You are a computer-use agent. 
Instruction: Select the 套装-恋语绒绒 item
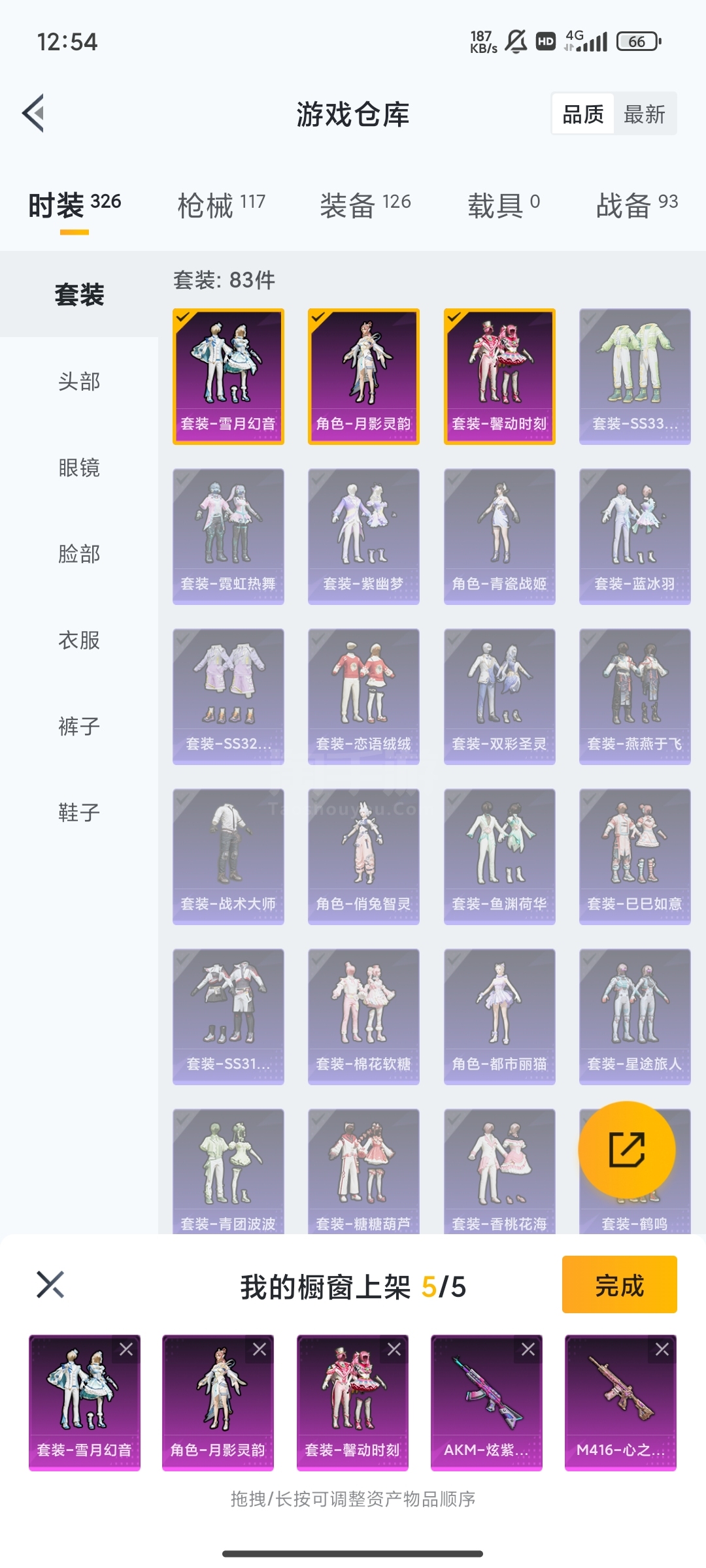pyautogui.click(x=363, y=696)
